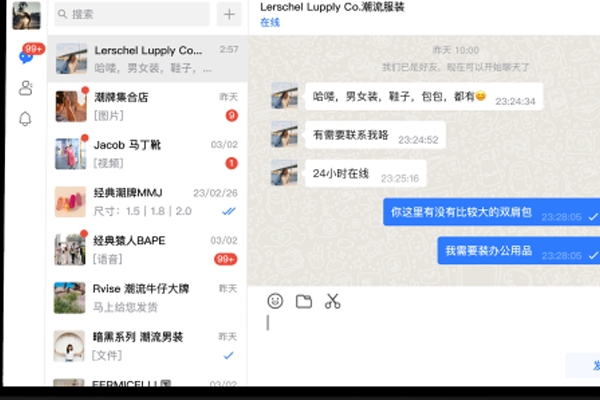600x400 pixels.
Task: Tap the plus button to add new
Action: 230,14
